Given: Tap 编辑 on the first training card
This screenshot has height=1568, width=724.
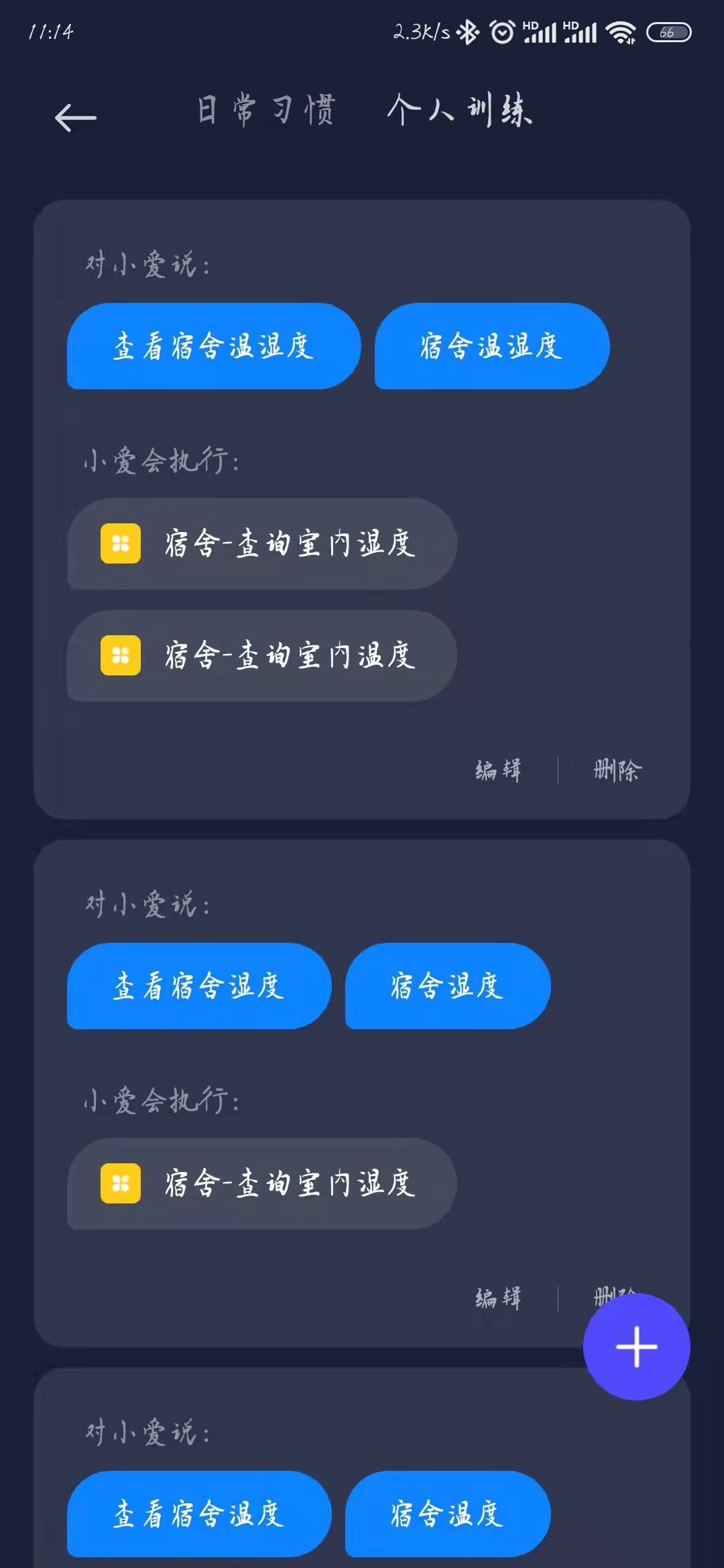Looking at the screenshot, I should 499,771.
